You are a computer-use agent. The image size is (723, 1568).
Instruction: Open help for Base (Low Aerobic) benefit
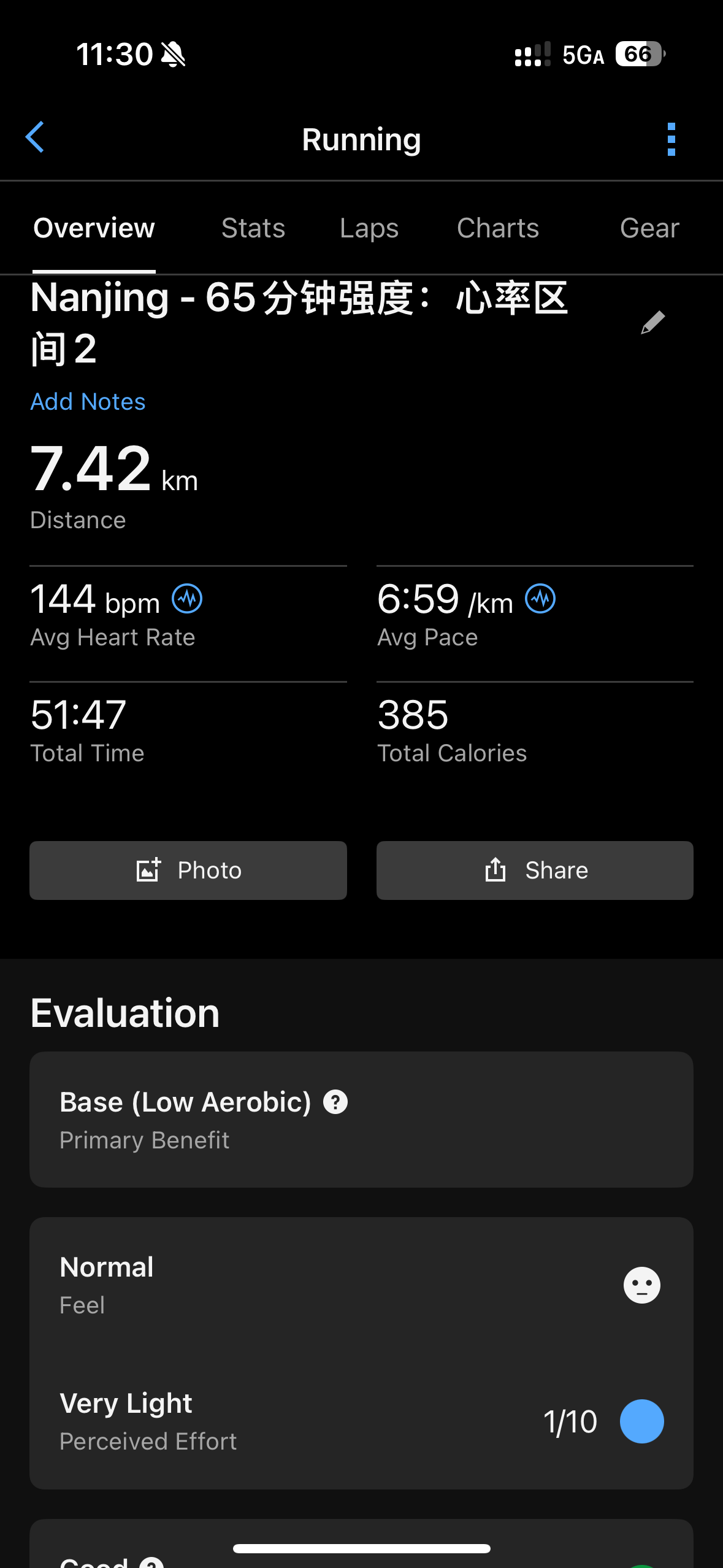[x=335, y=1102]
